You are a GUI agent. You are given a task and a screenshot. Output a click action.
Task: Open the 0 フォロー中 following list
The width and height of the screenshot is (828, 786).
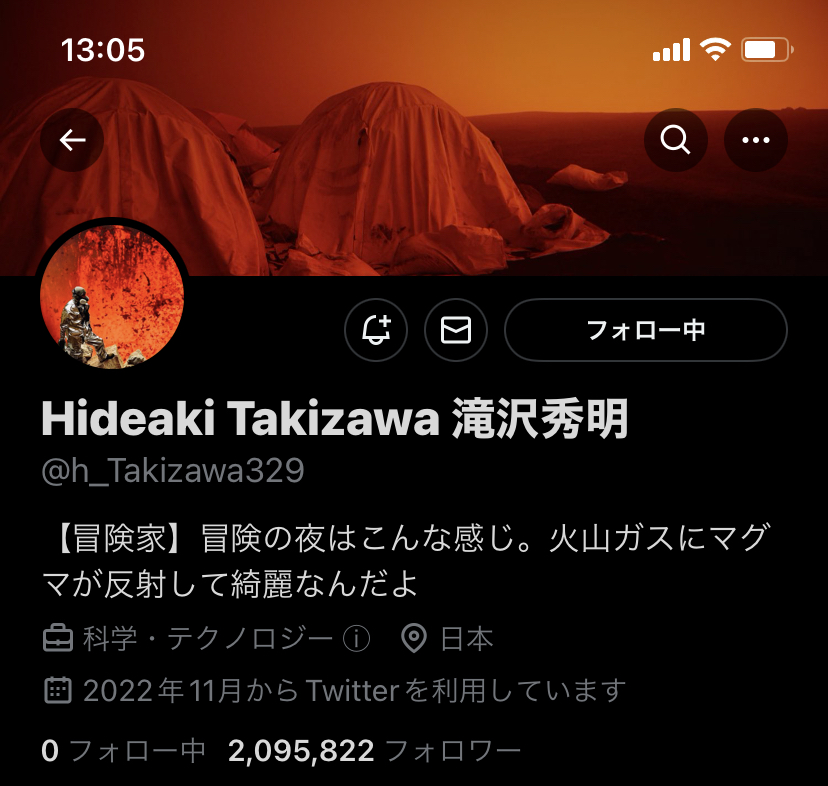pyautogui.click(x=123, y=750)
